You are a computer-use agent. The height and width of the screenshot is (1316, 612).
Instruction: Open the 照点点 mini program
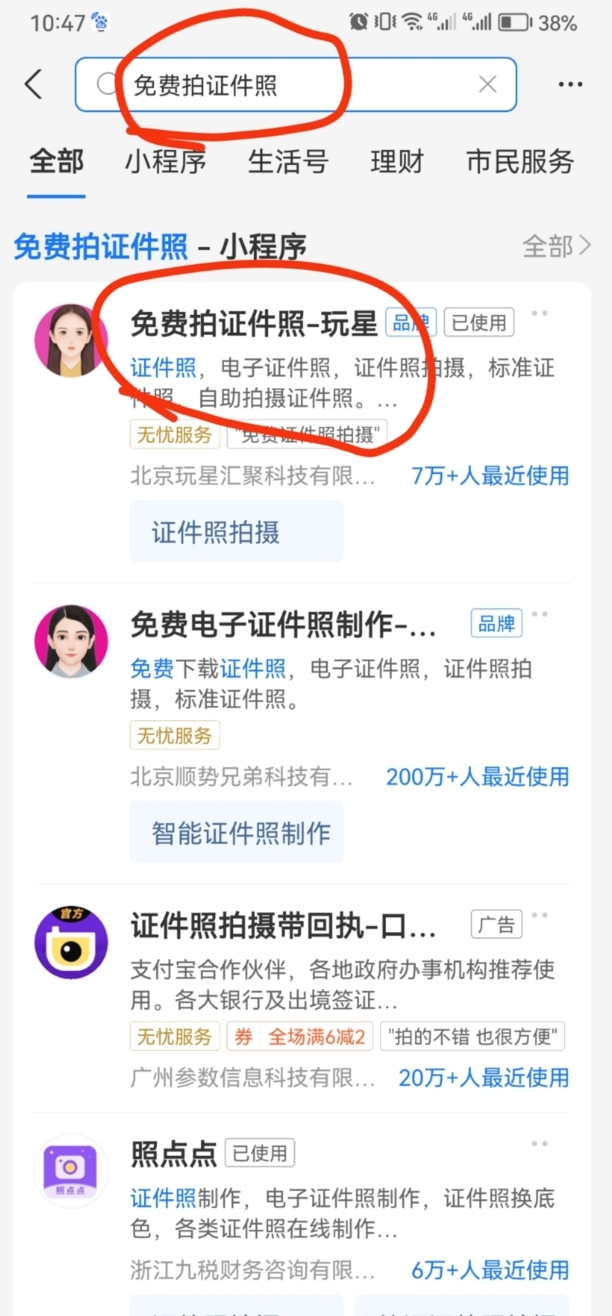[174, 1154]
